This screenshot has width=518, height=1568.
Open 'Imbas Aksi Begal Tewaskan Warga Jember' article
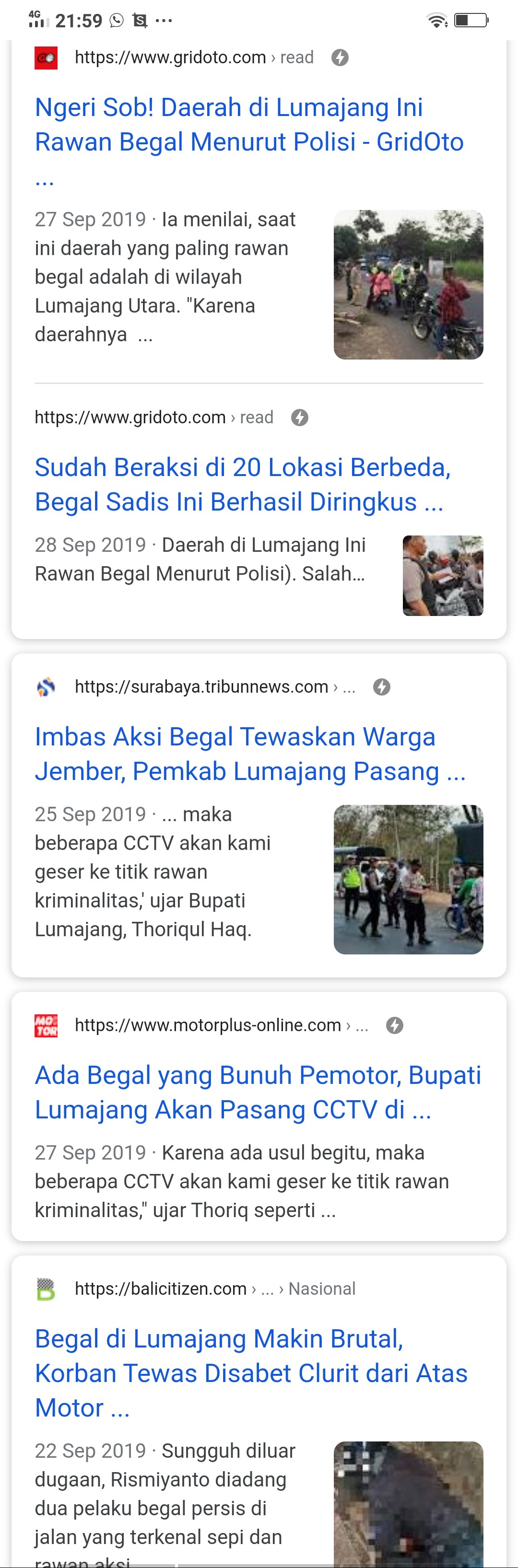point(249,754)
